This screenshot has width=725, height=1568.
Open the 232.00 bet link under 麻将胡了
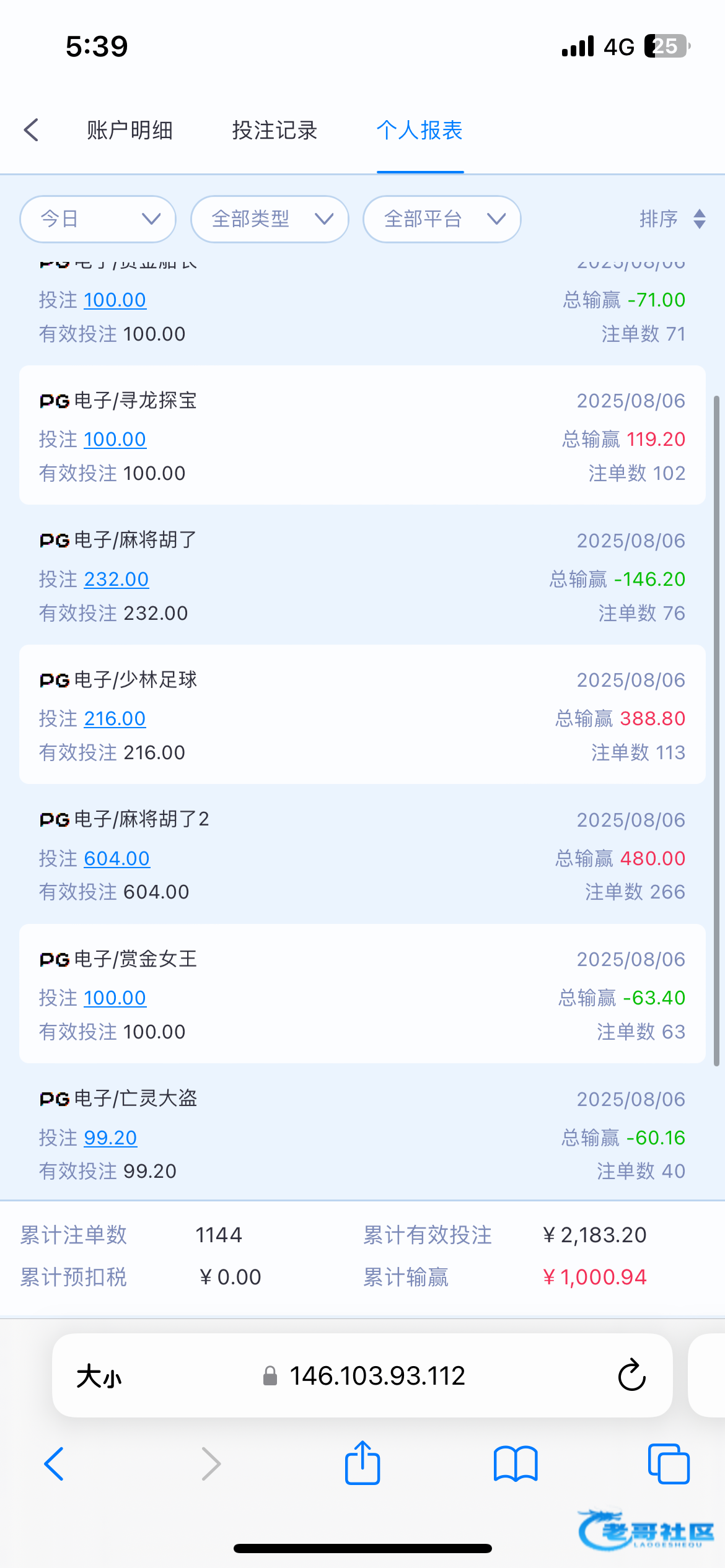(x=116, y=579)
